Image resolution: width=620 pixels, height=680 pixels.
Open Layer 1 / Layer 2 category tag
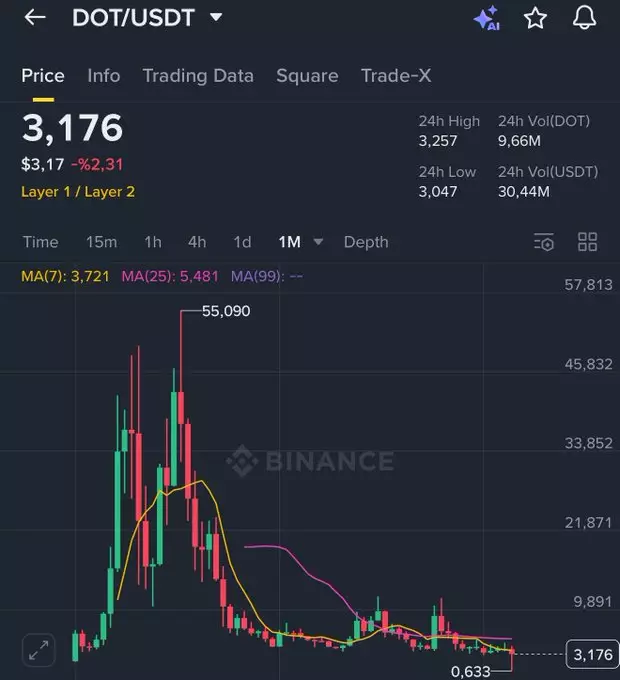point(78,191)
